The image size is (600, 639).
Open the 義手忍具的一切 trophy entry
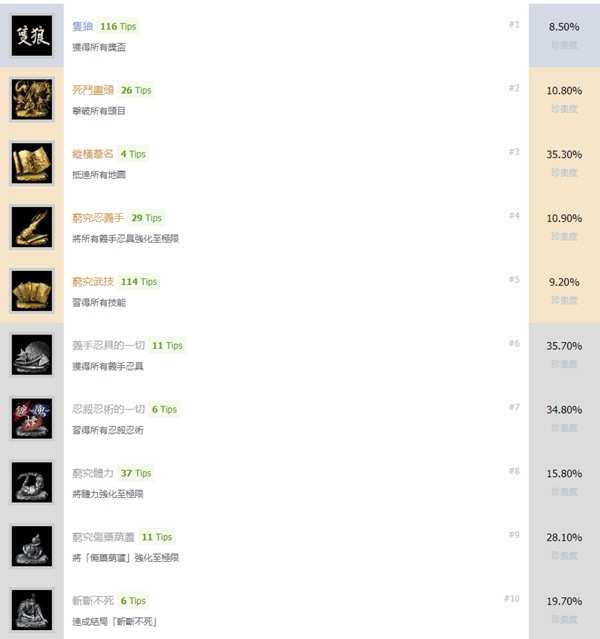(108, 346)
